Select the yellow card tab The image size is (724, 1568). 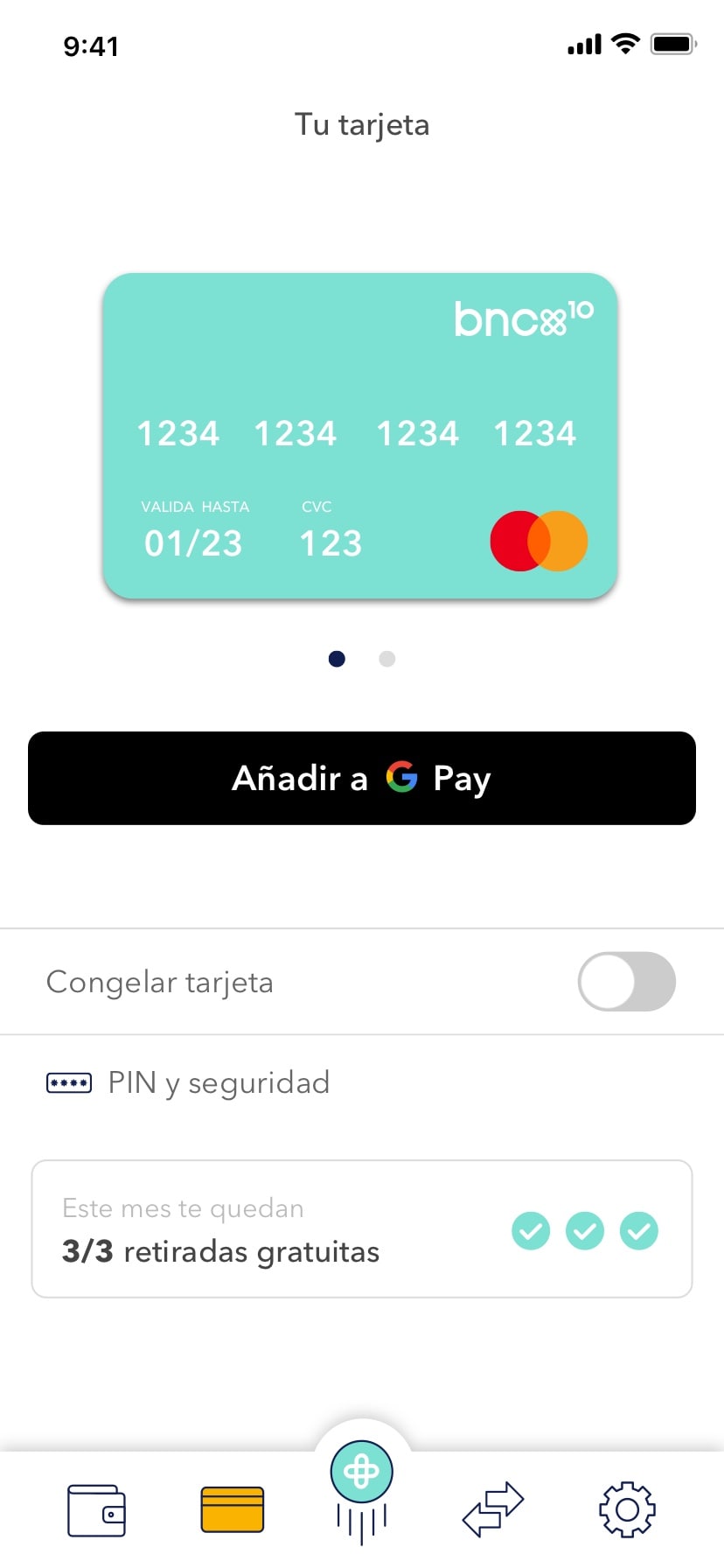tap(232, 1510)
